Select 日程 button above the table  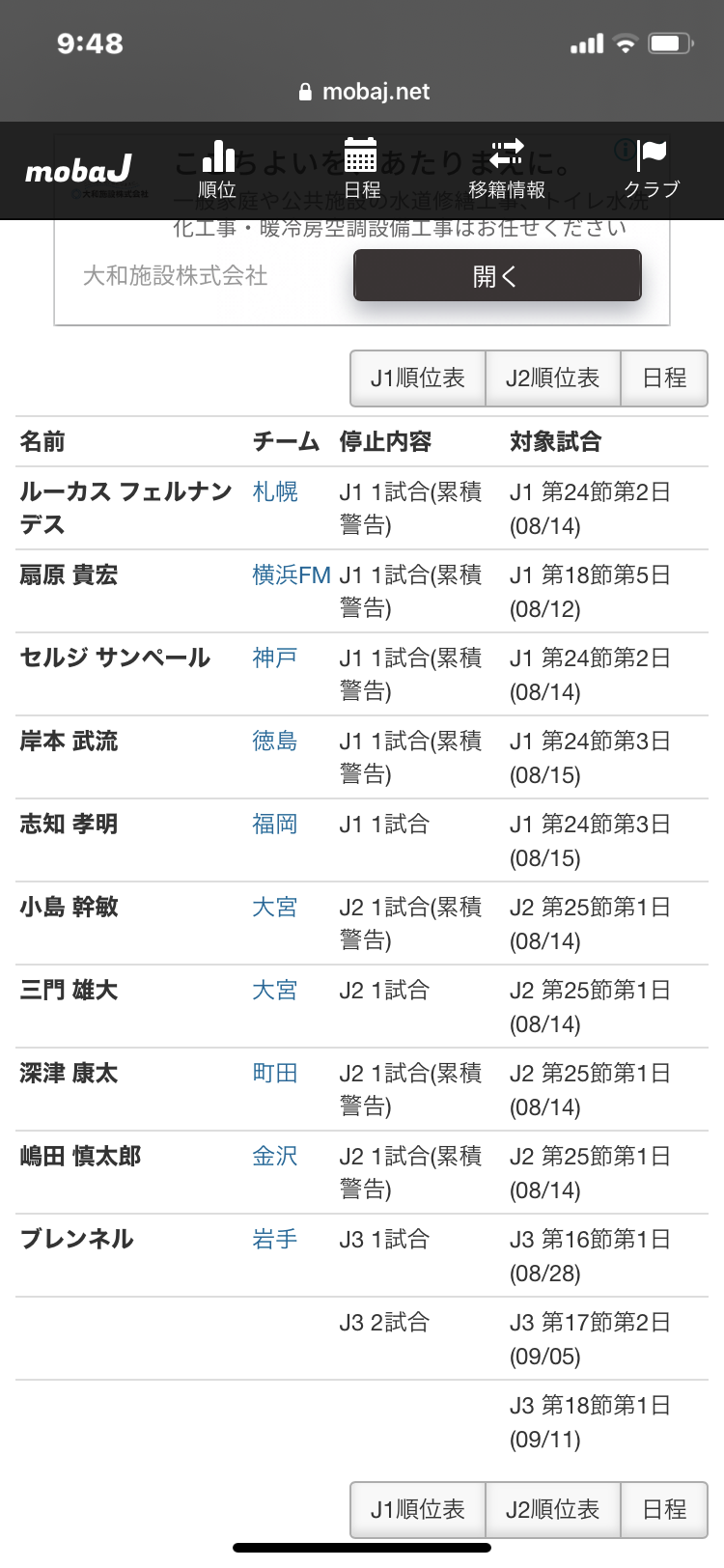[664, 378]
